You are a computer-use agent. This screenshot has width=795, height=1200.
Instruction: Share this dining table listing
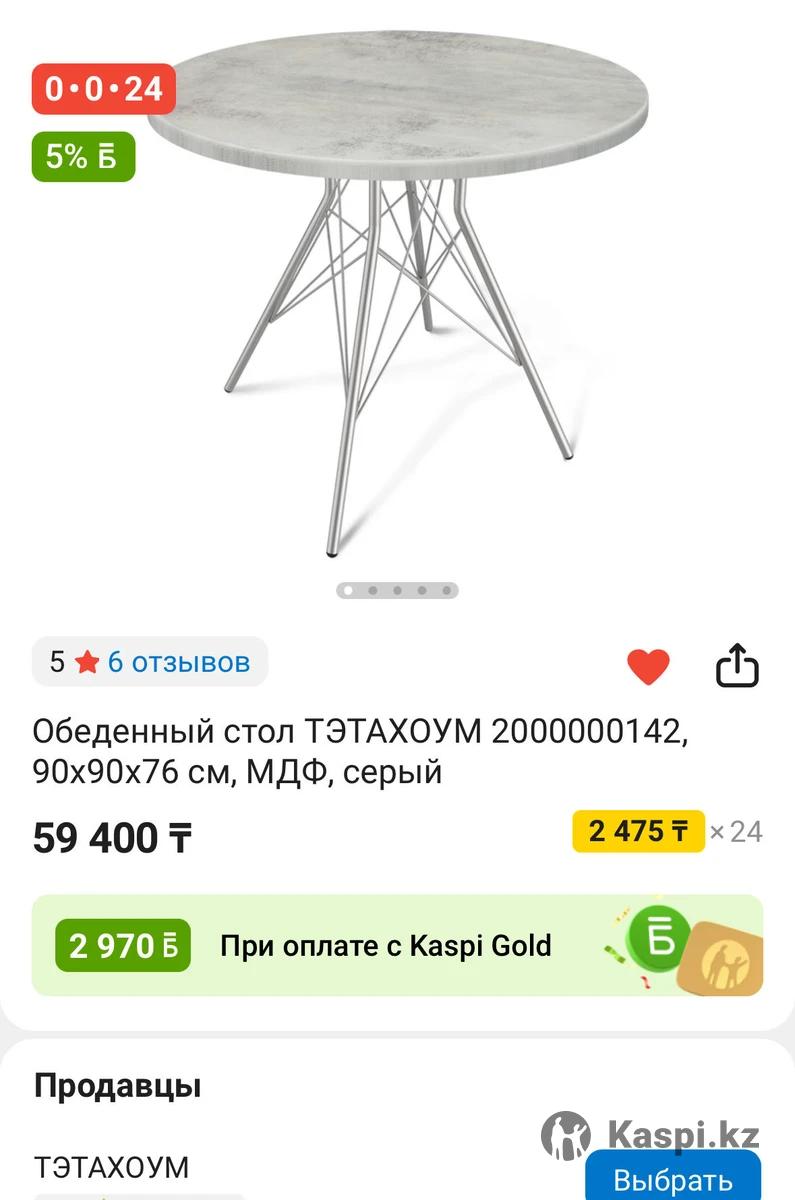[737, 666]
